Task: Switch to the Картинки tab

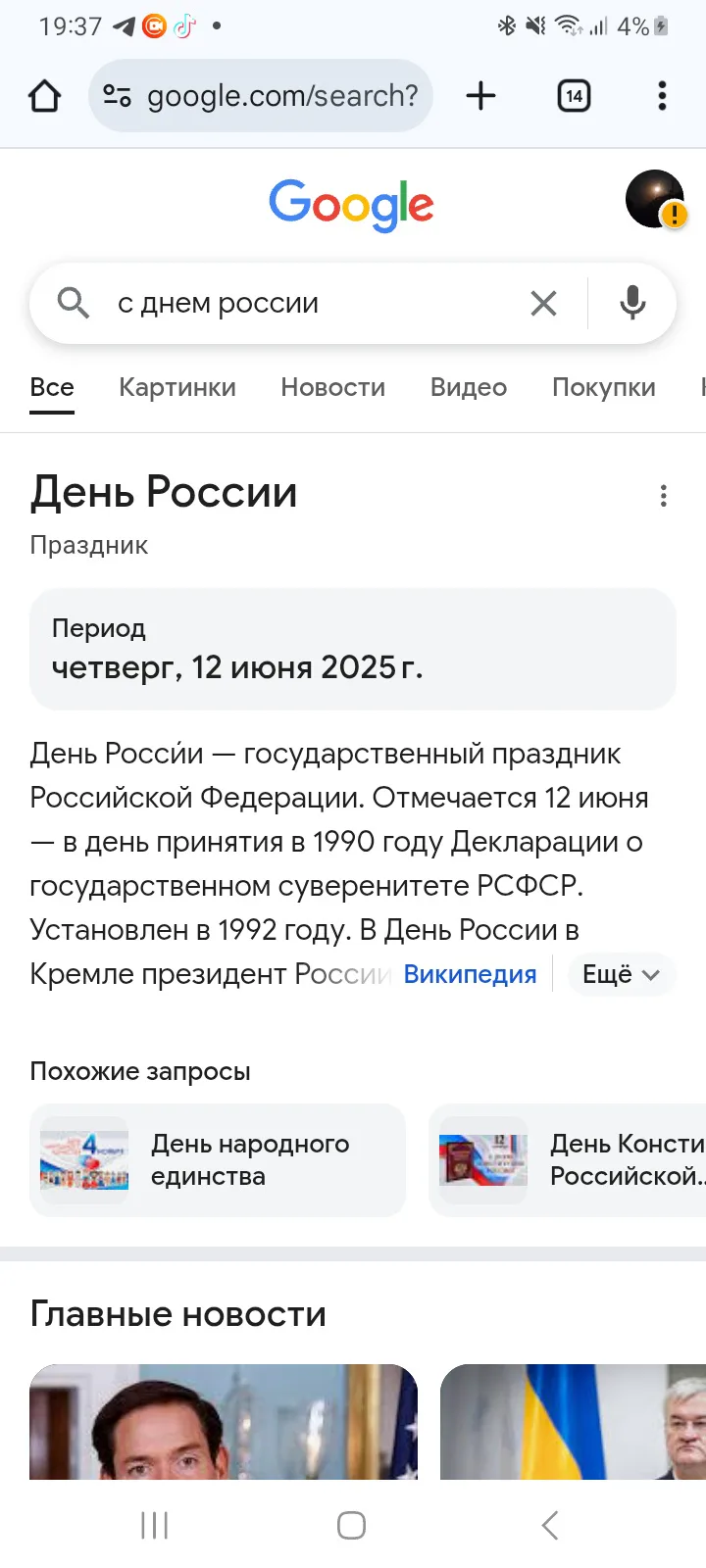Action: (x=177, y=387)
